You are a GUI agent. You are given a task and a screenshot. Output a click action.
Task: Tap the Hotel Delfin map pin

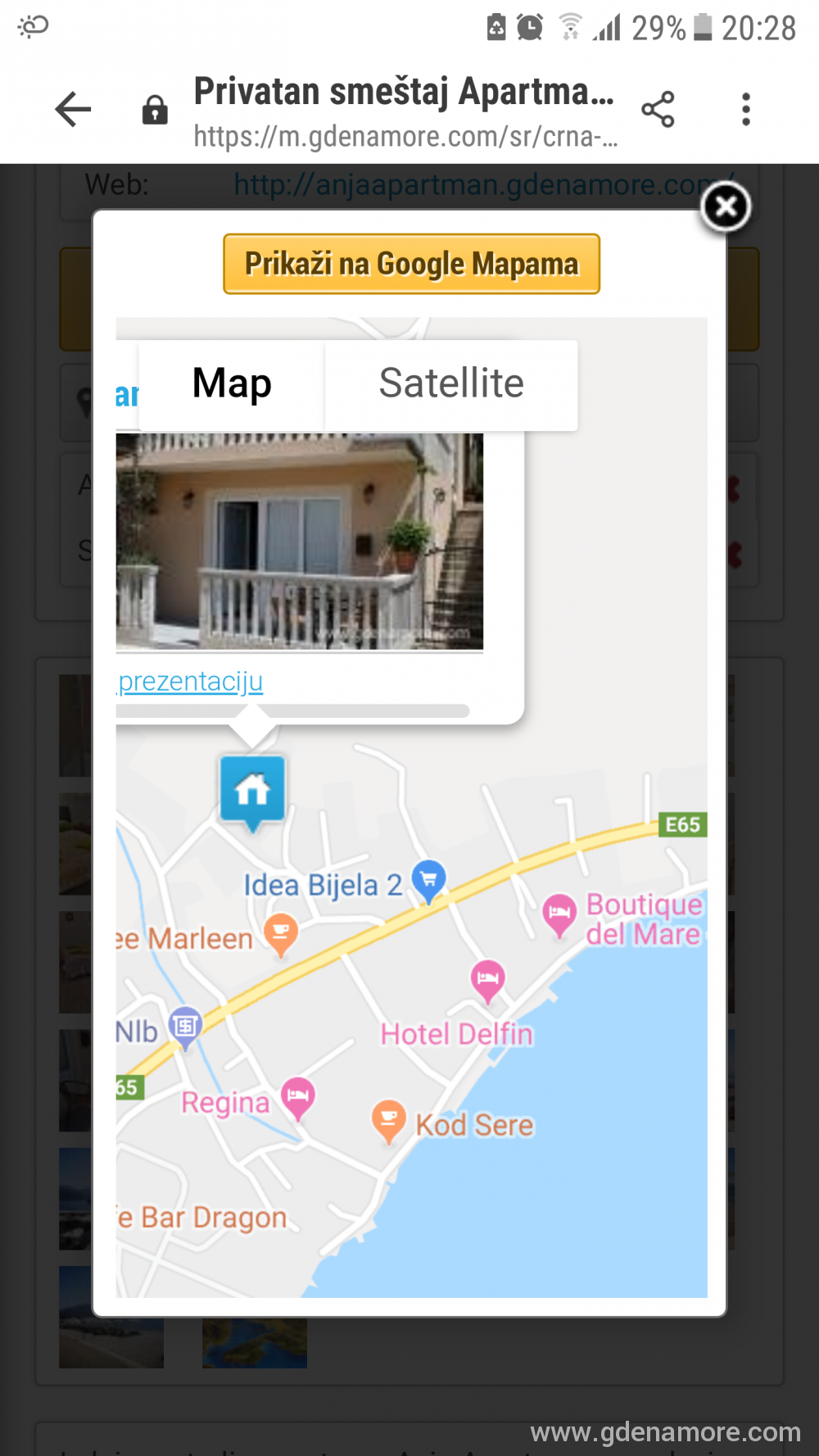tap(487, 980)
